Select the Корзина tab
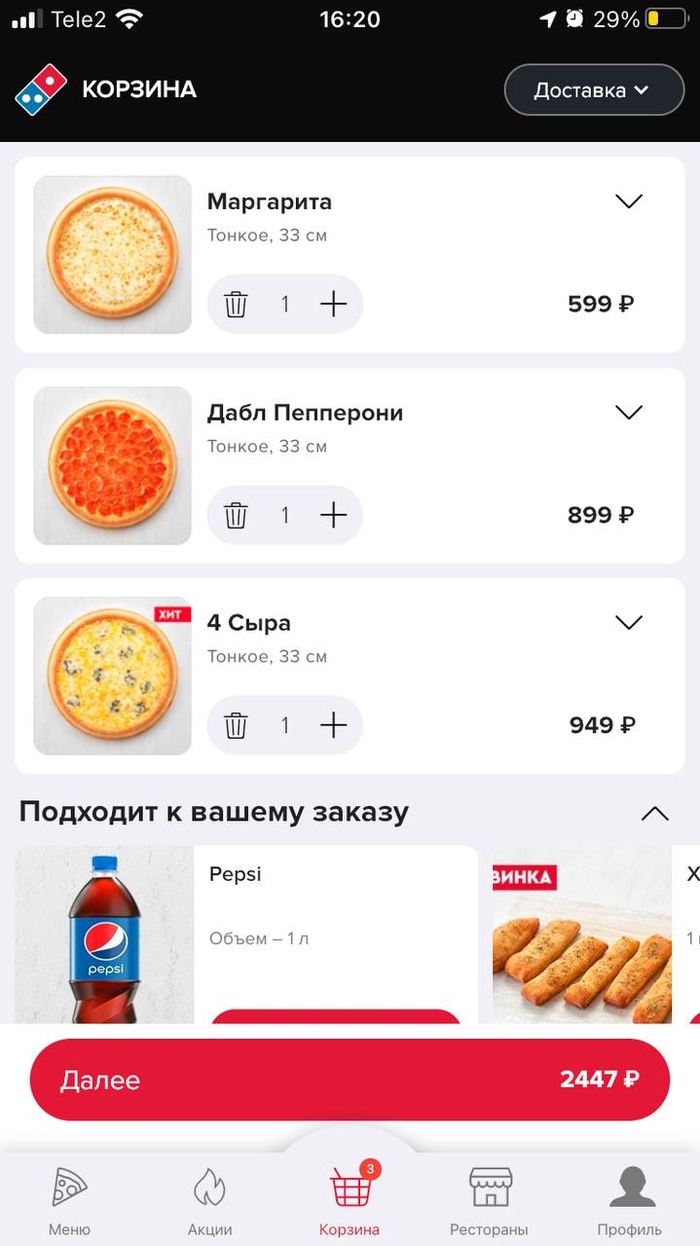Viewport: 700px width, 1246px height. pyautogui.click(x=350, y=1200)
